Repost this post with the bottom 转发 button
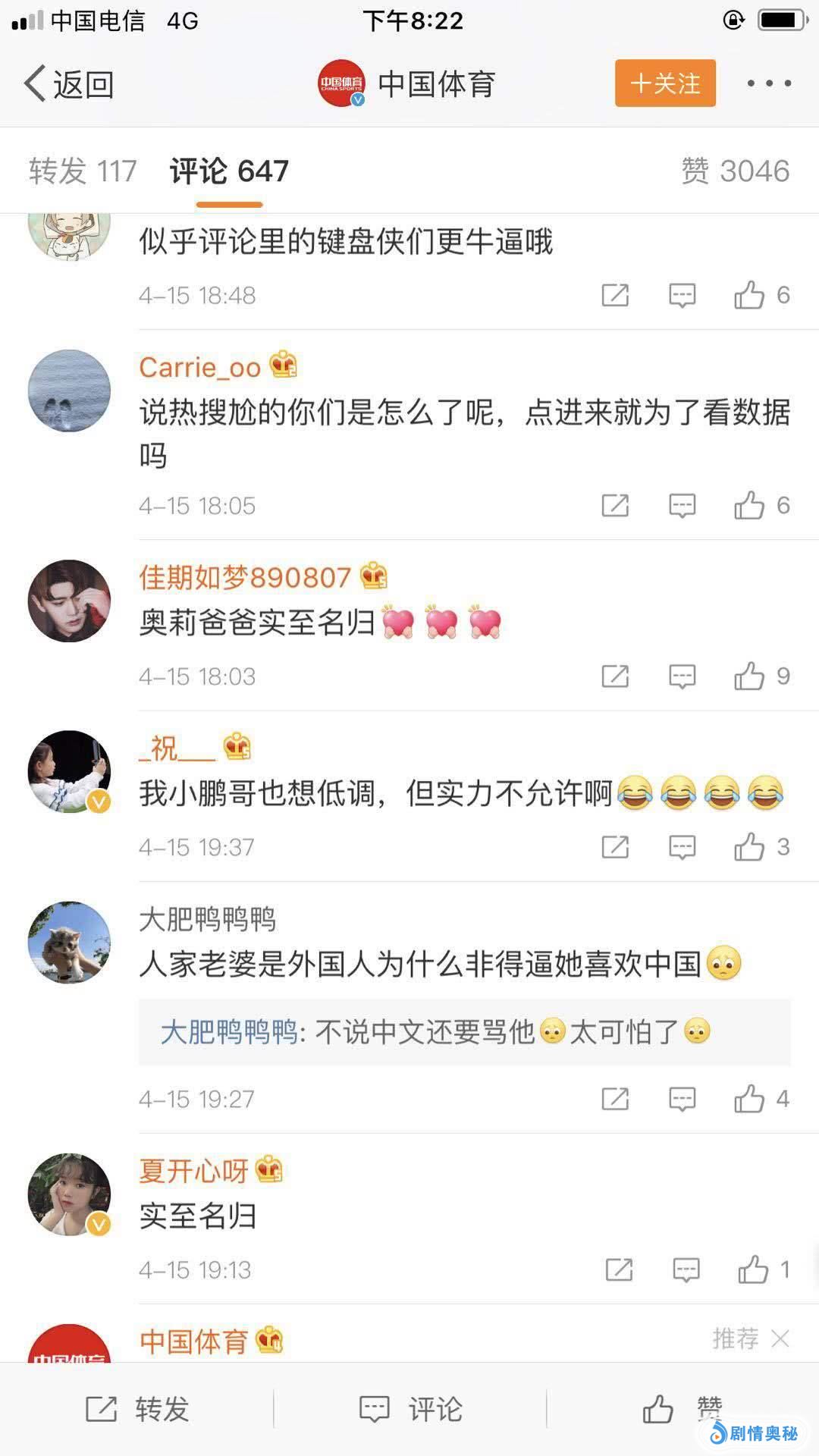This screenshot has height=1456, width=819. pos(136,1410)
